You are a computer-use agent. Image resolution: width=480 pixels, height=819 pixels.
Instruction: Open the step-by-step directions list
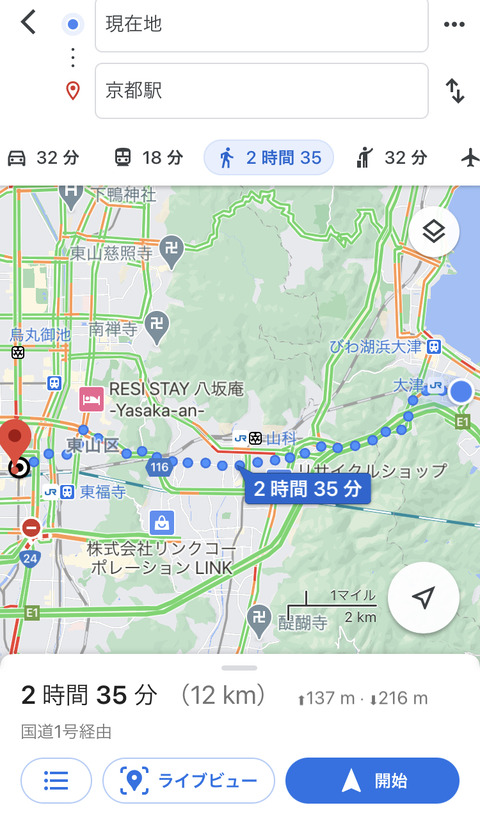(x=56, y=781)
